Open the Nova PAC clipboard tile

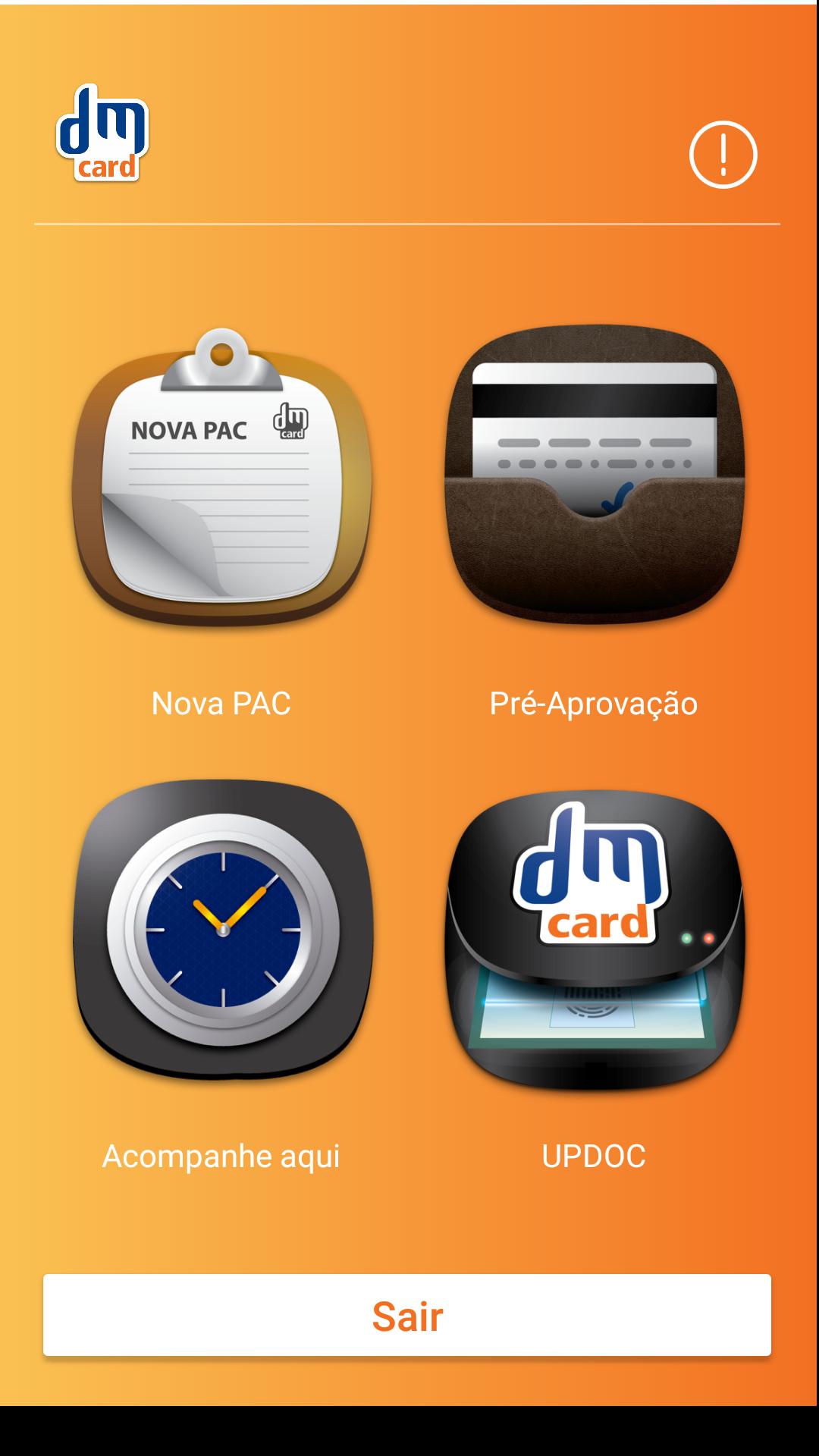pyautogui.click(x=221, y=478)
